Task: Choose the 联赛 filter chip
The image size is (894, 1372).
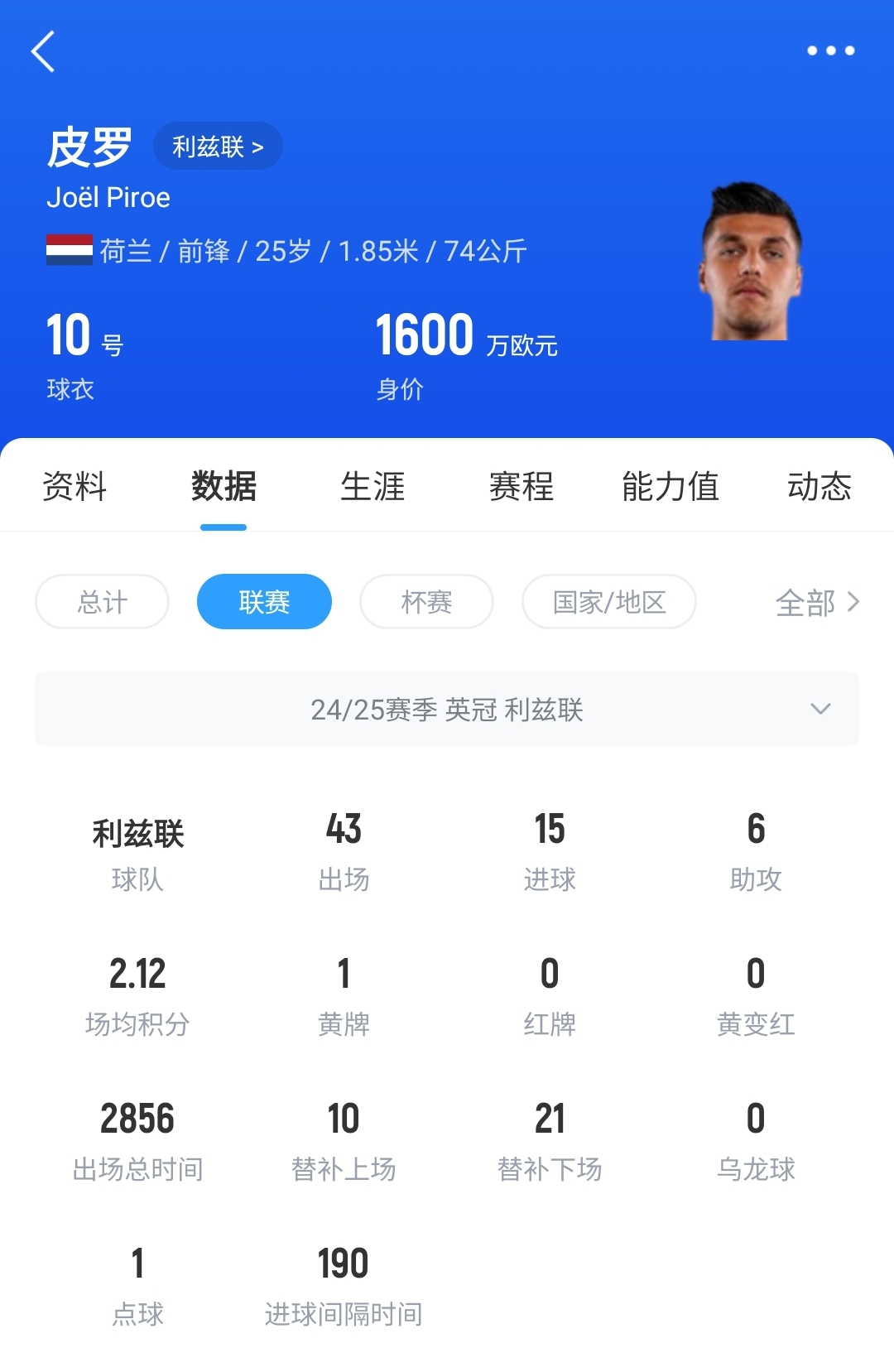Action: [x=264, y=602]
